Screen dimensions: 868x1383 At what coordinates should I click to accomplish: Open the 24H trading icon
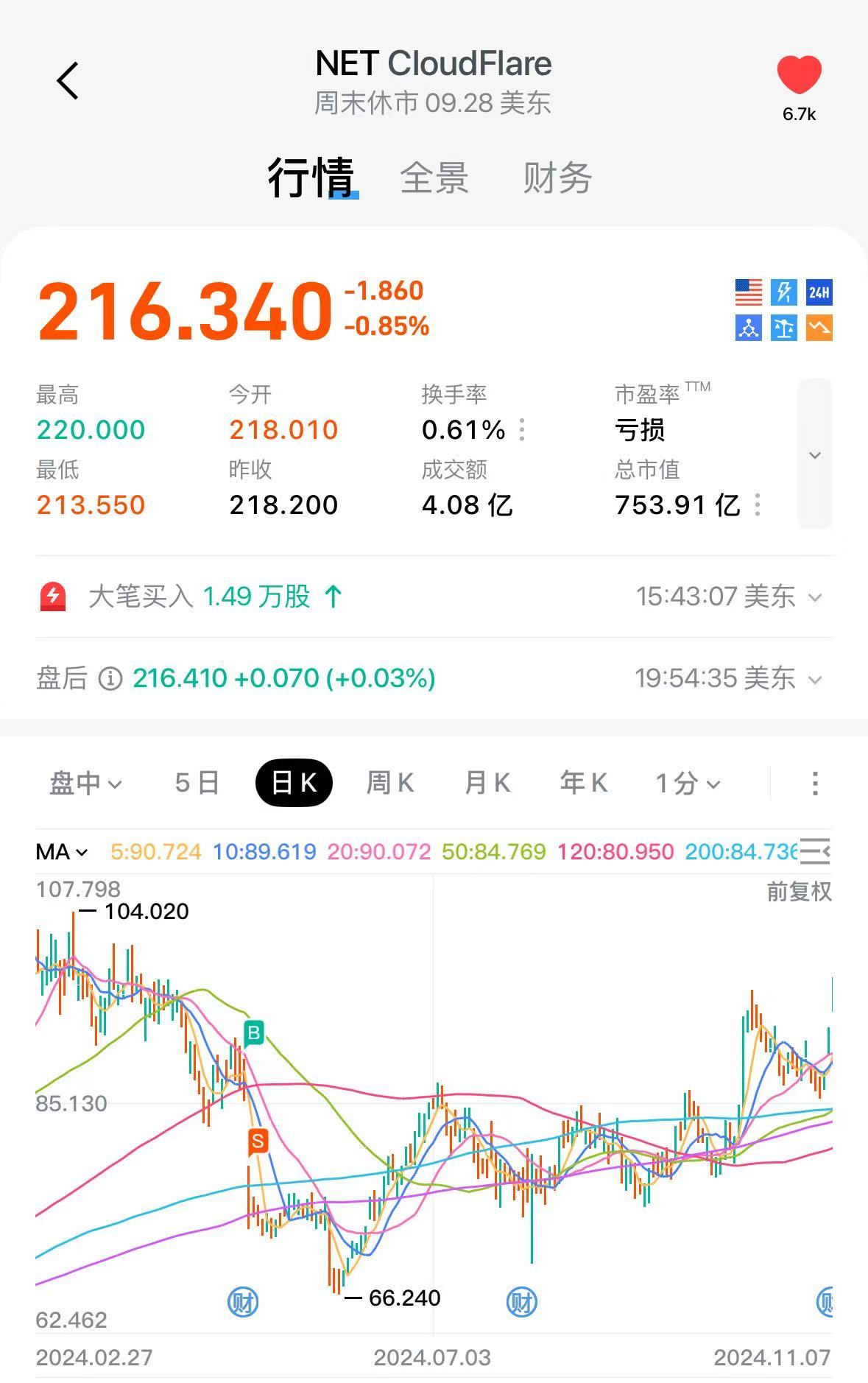[x=819, y=292]
